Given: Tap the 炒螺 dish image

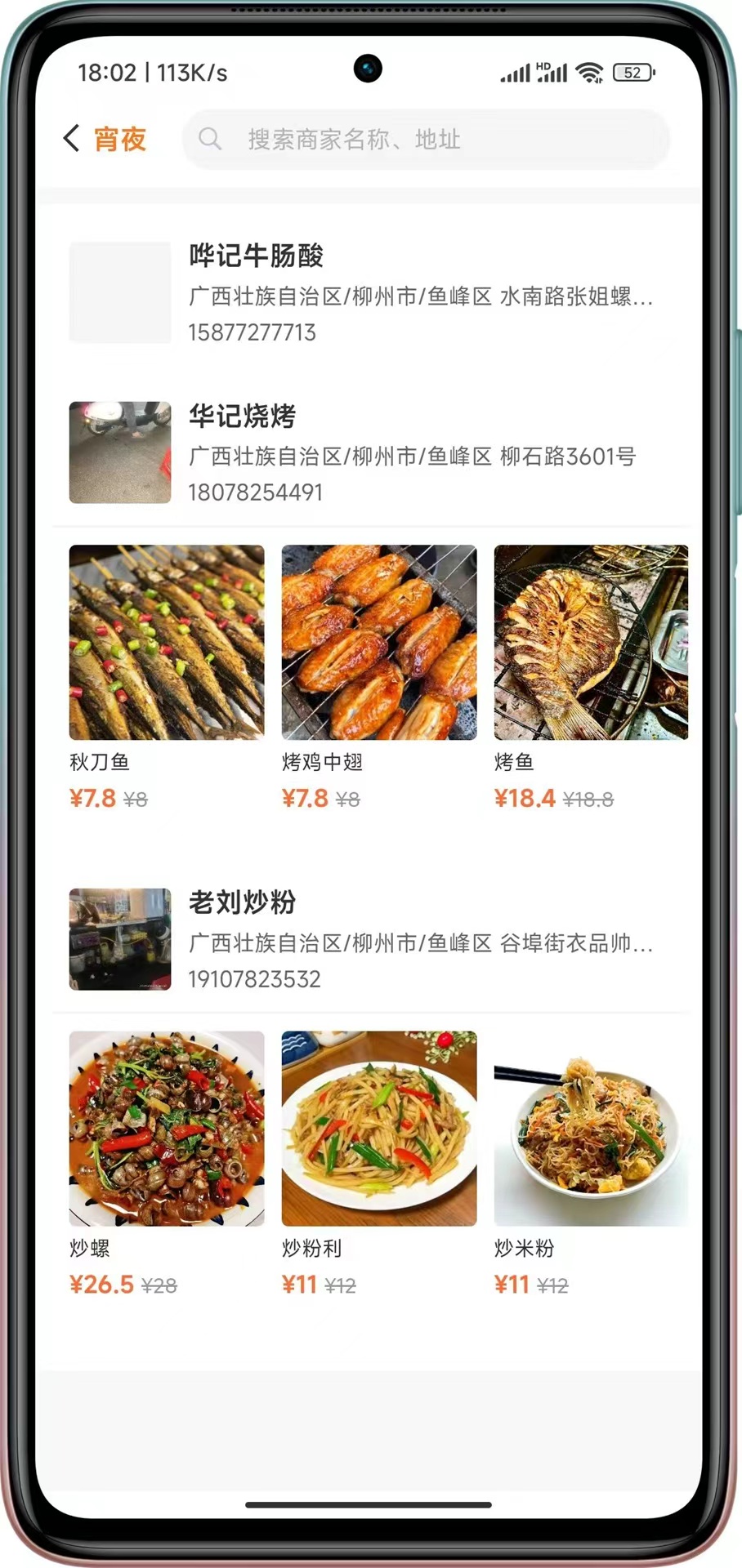Looking at the screenshot, I should click(166, 1129).
